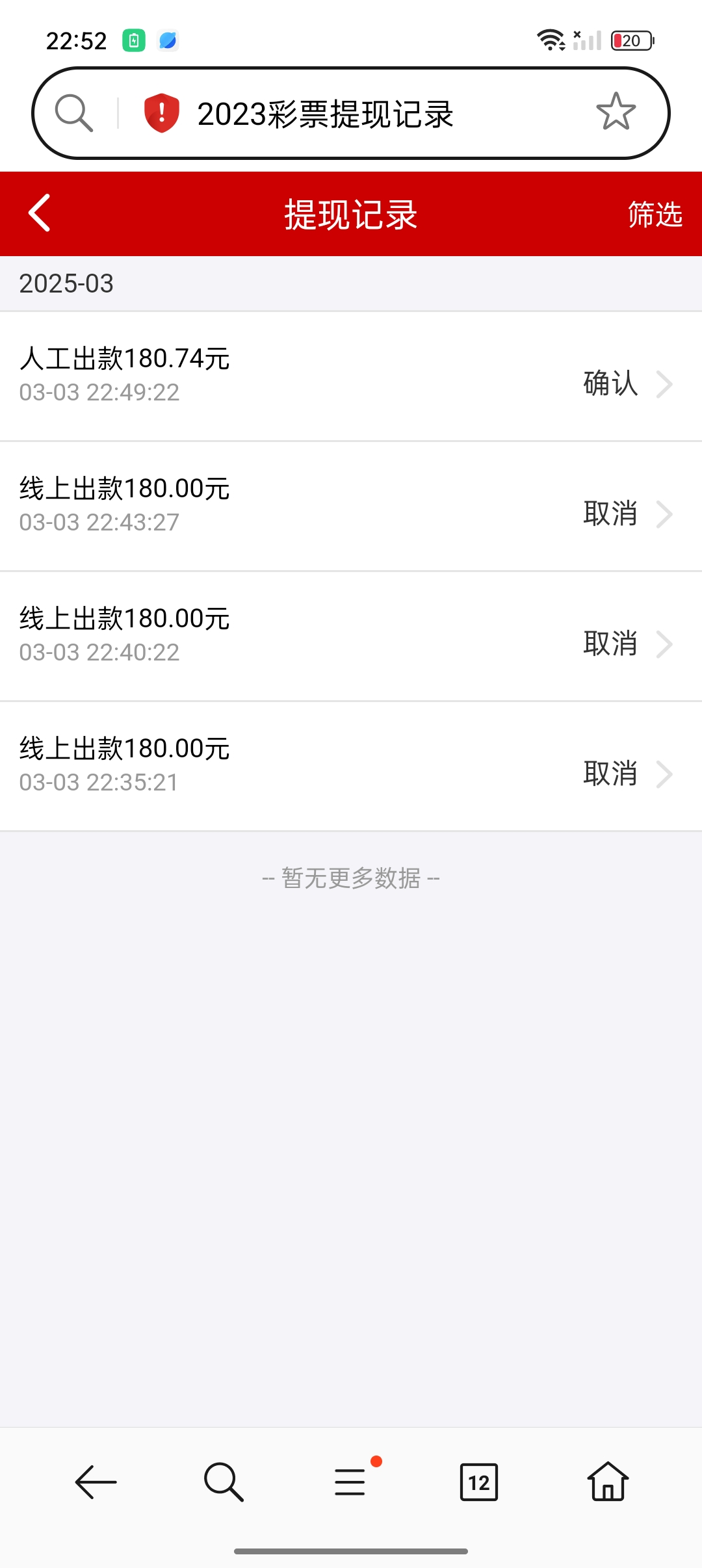Open search from the bottom browser toolbar

coord(223,1482)
